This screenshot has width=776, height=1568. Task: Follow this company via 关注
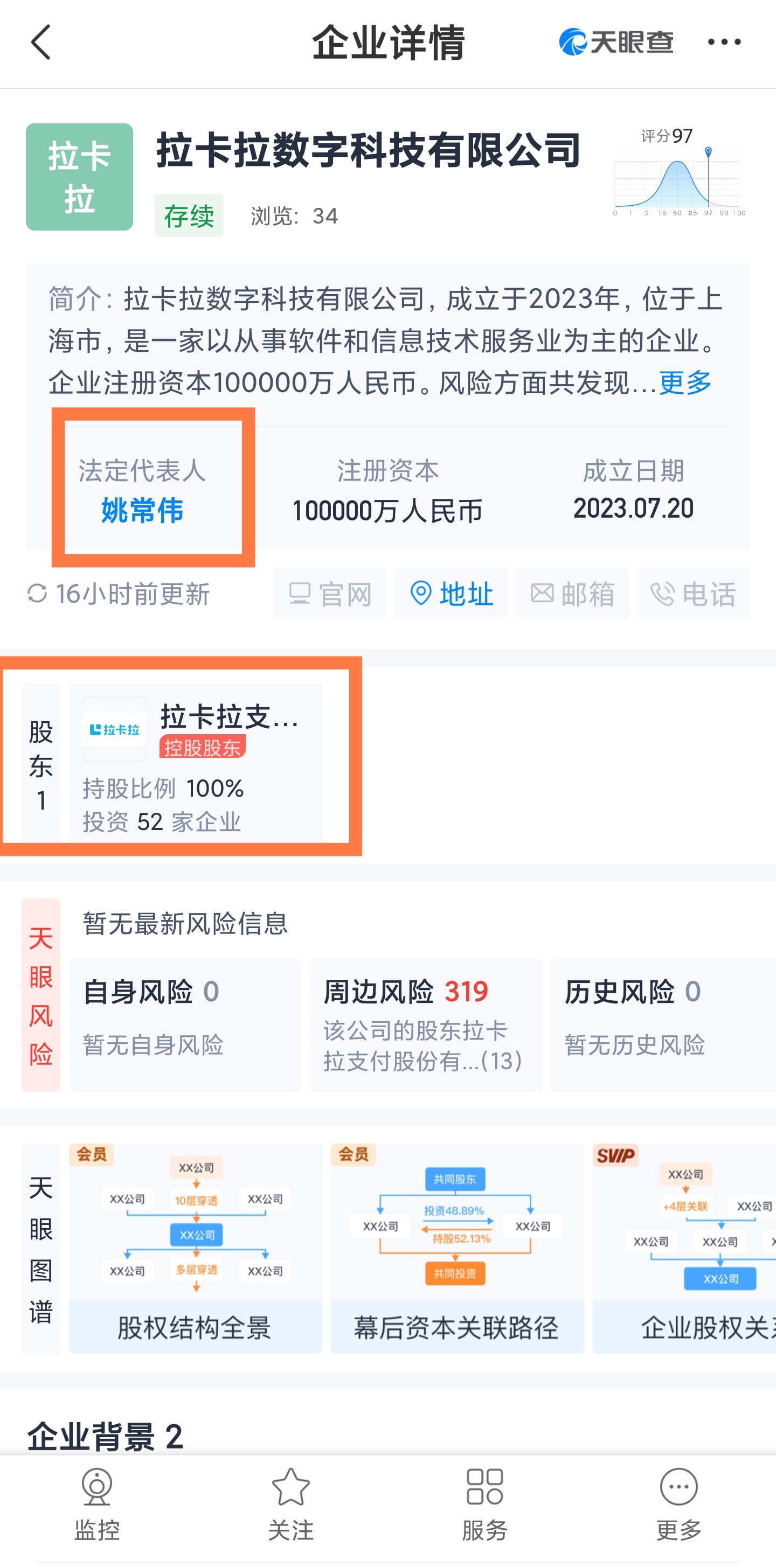tap(290, 1504)
